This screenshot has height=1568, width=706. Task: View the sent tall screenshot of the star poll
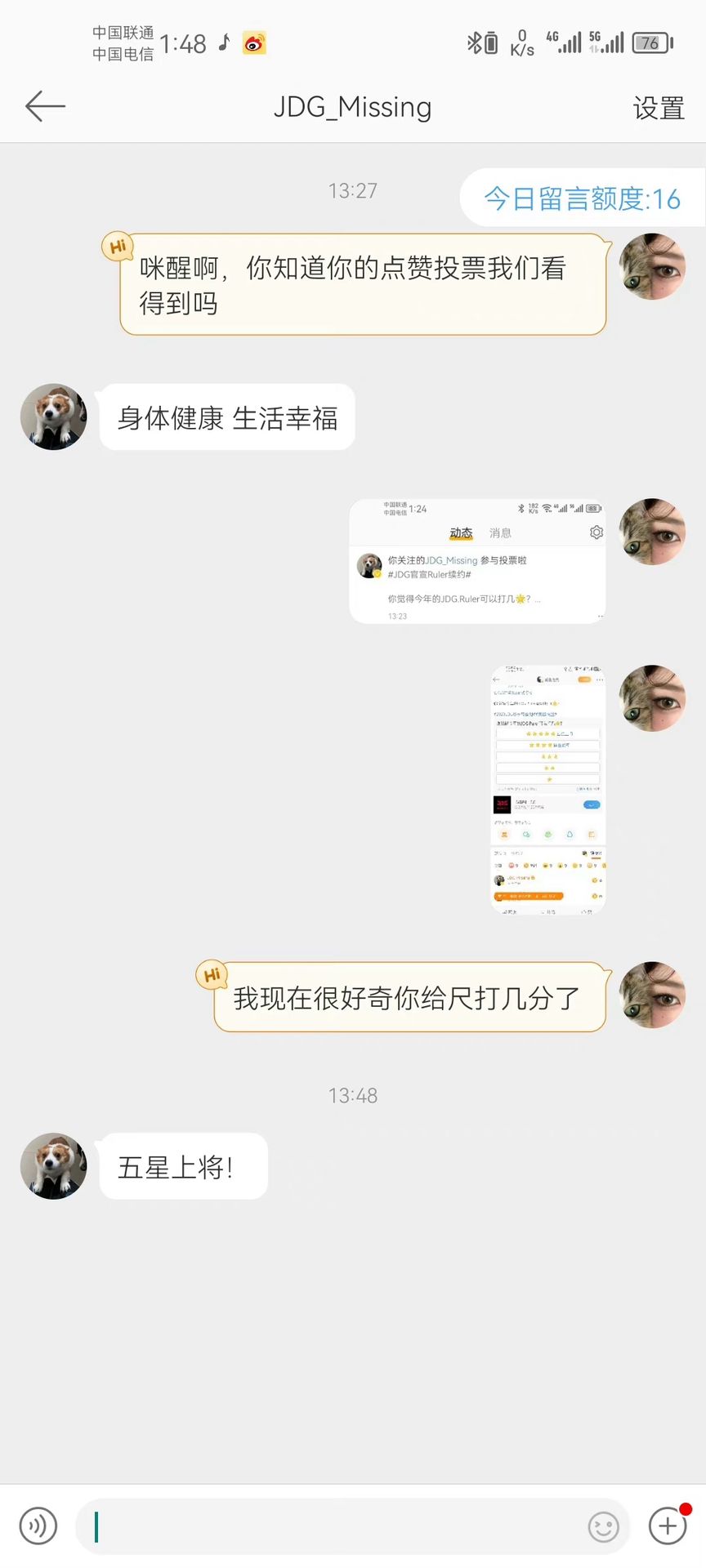pos(548,789)
